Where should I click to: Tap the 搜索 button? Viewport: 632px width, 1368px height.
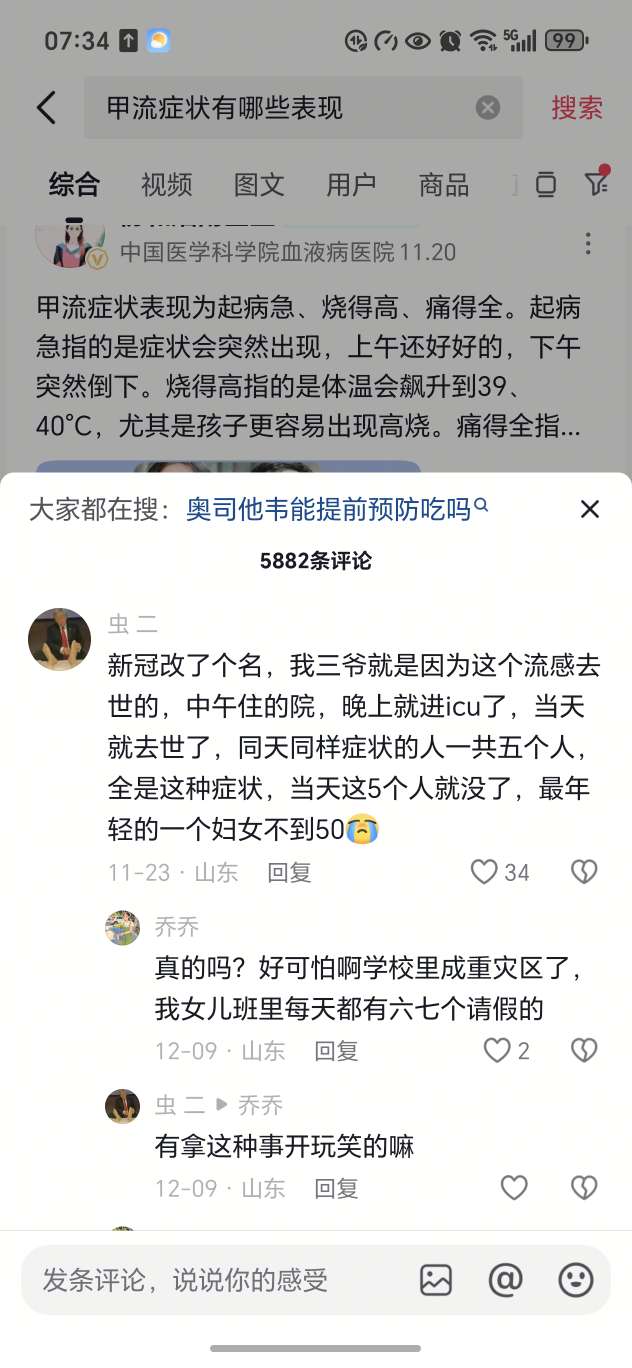577,108
